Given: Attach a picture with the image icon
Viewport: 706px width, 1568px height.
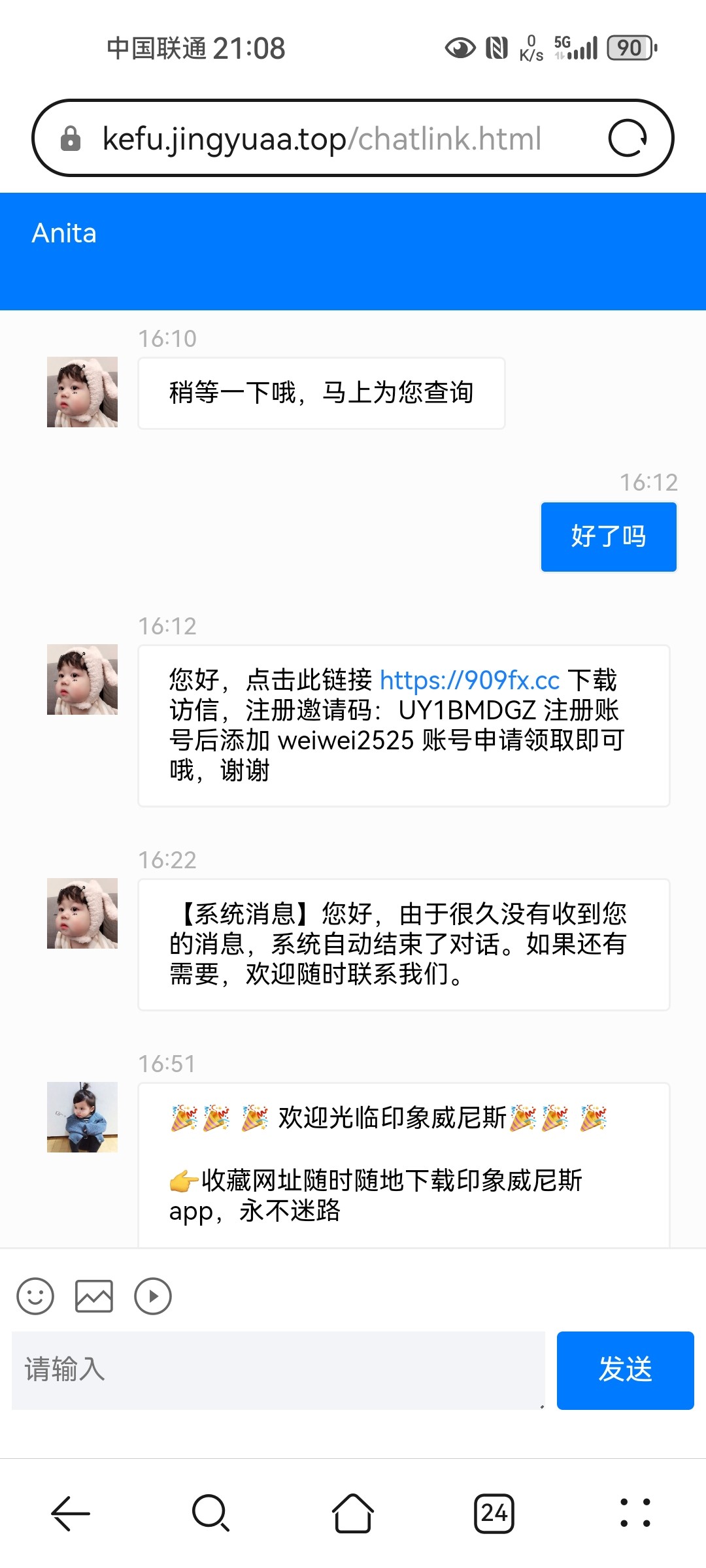Looking at the screenshot, I should click(94, 1296).
